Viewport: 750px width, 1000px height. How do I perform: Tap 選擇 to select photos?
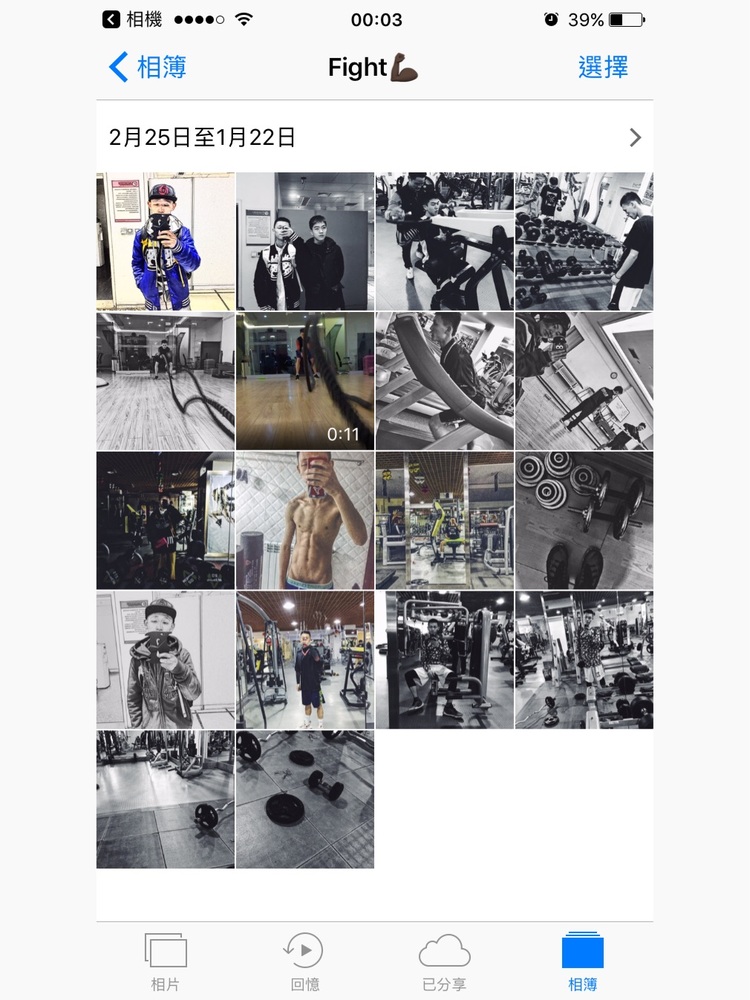[x=603, y=68]
